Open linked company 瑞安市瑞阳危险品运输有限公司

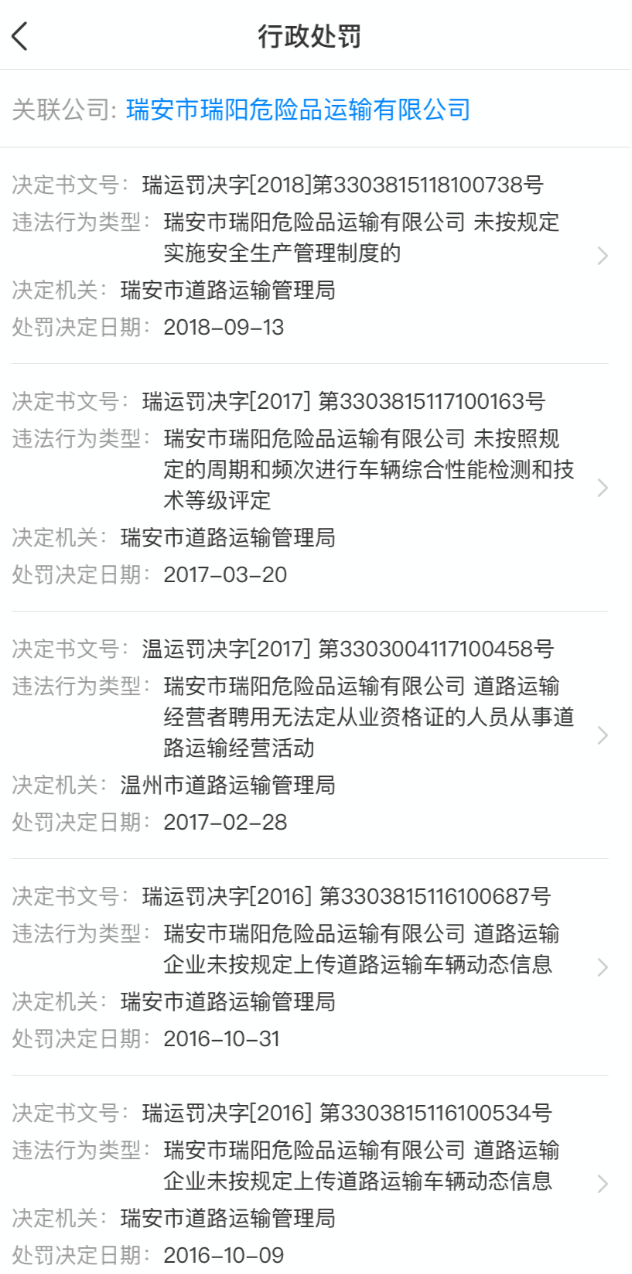297,109
